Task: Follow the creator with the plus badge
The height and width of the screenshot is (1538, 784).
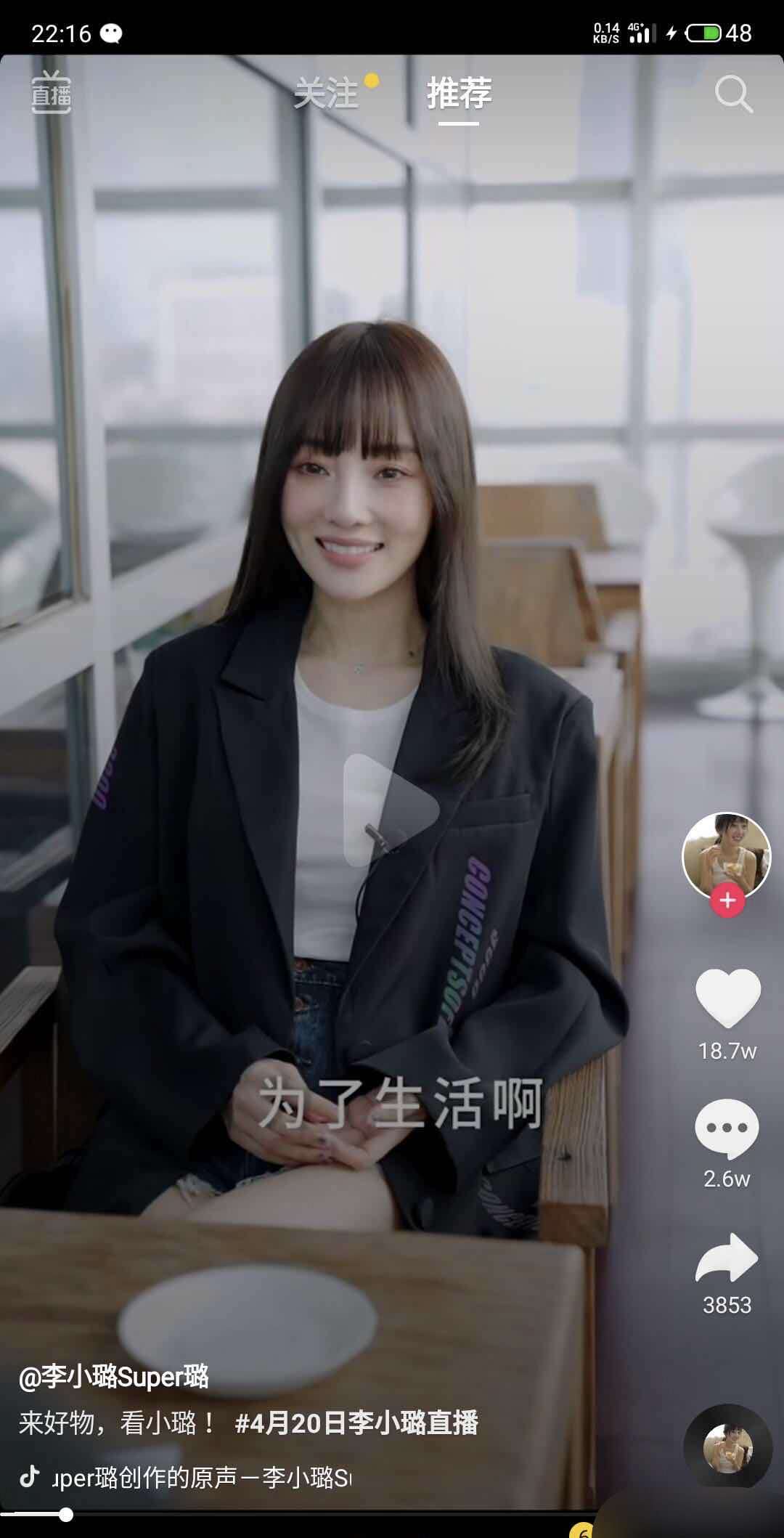Action: [727, 900]
